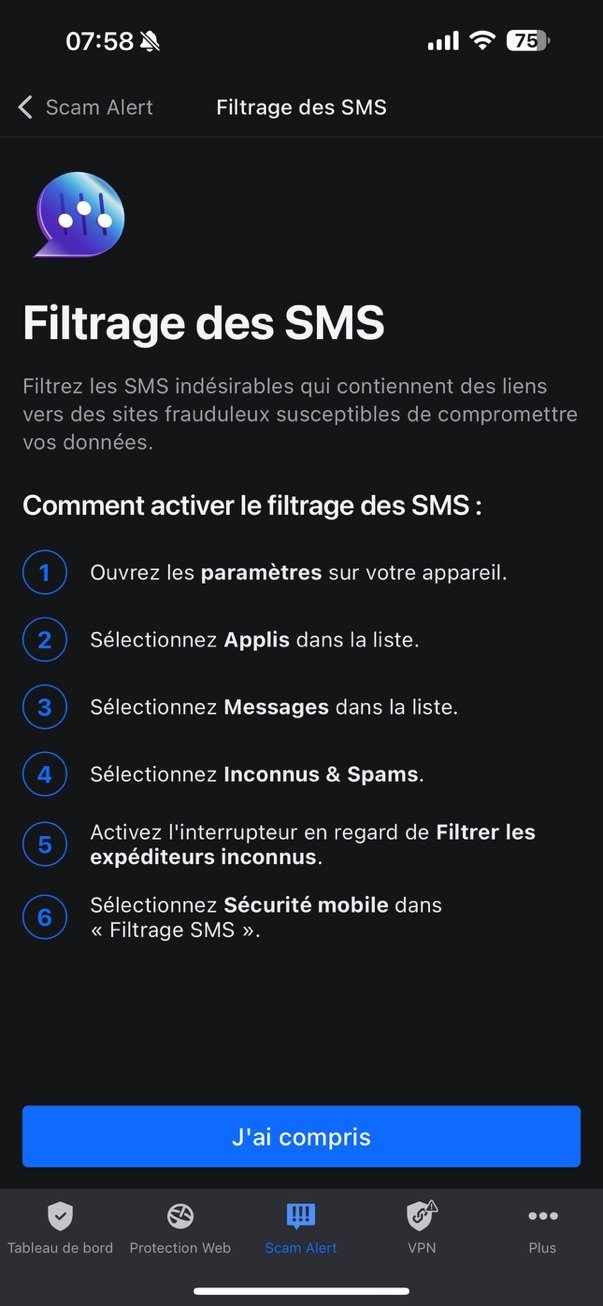Tap the J'ai compris button
The width and height of the screenshot is (603, 1306).
click(x=301, y=1137)
